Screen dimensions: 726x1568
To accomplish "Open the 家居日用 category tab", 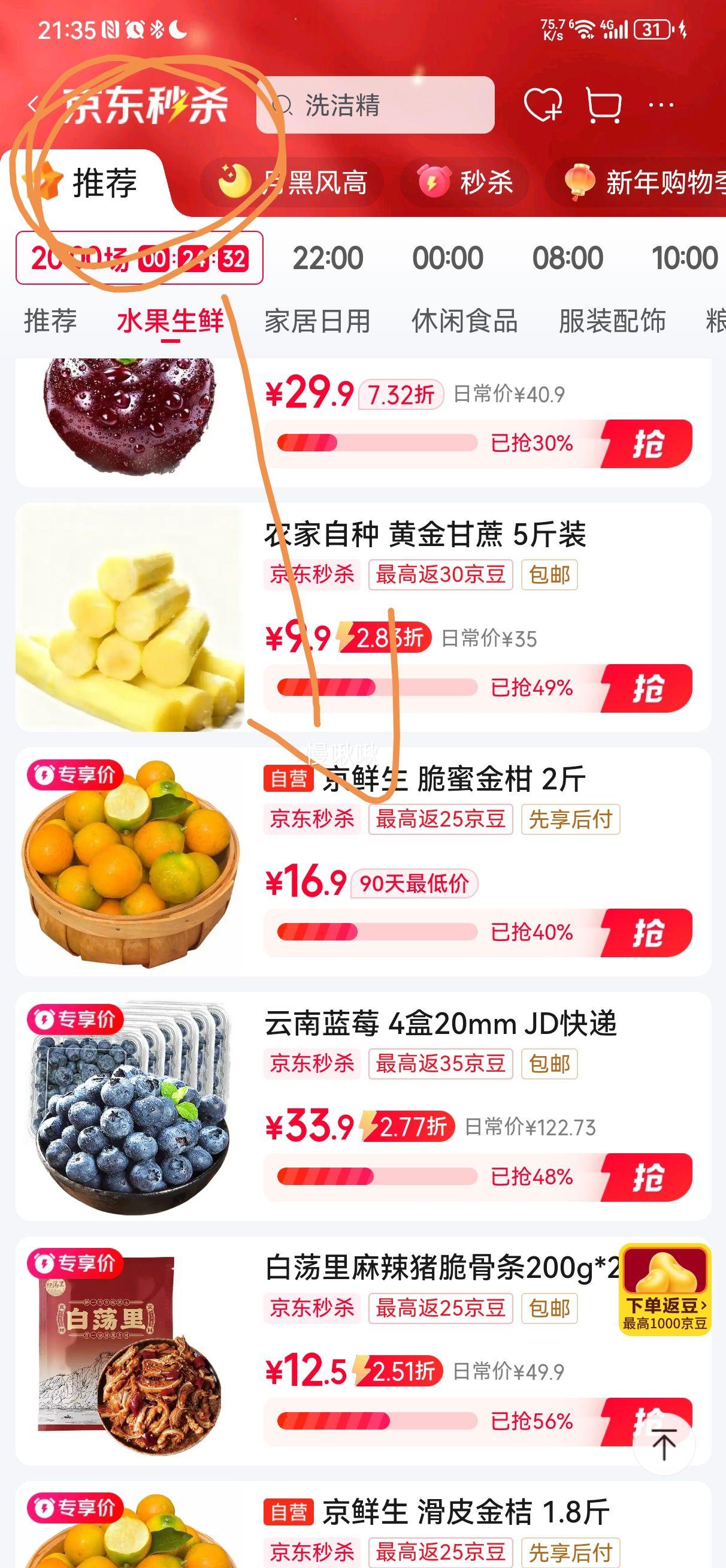I will (x=317, y=322).
